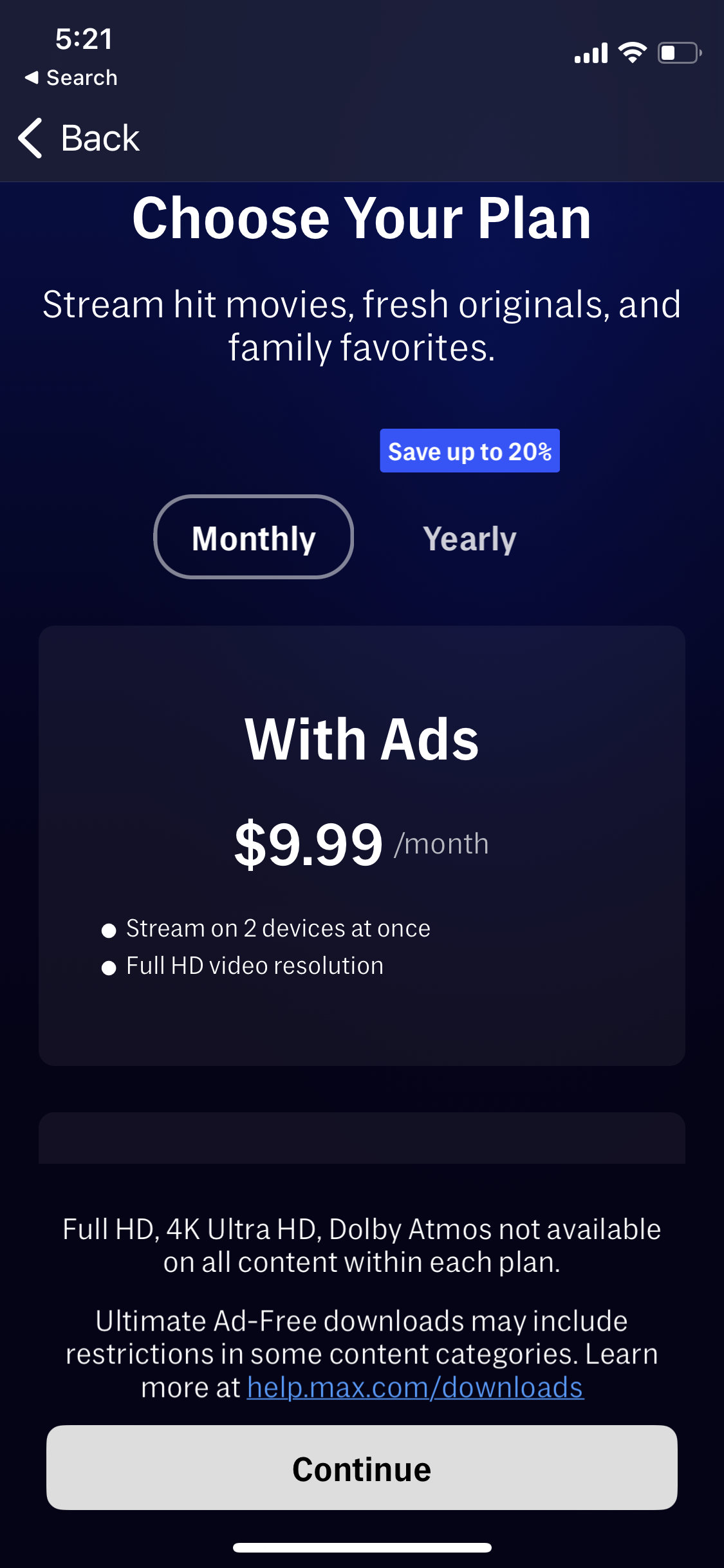Return to Search via status bar link
This screenshot has width=724, height=1568.
[x=71, y=78]
